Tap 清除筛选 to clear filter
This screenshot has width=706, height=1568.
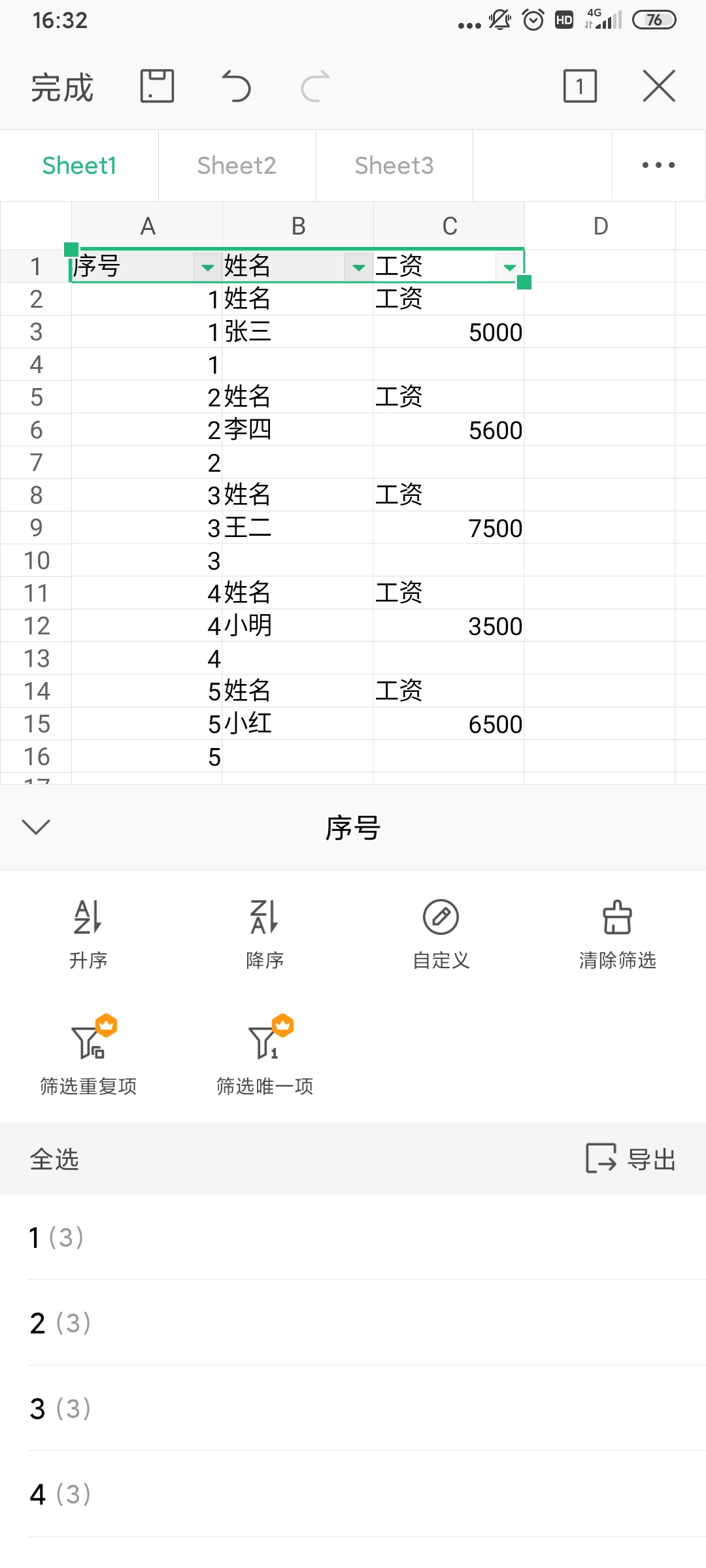point(617,933)
